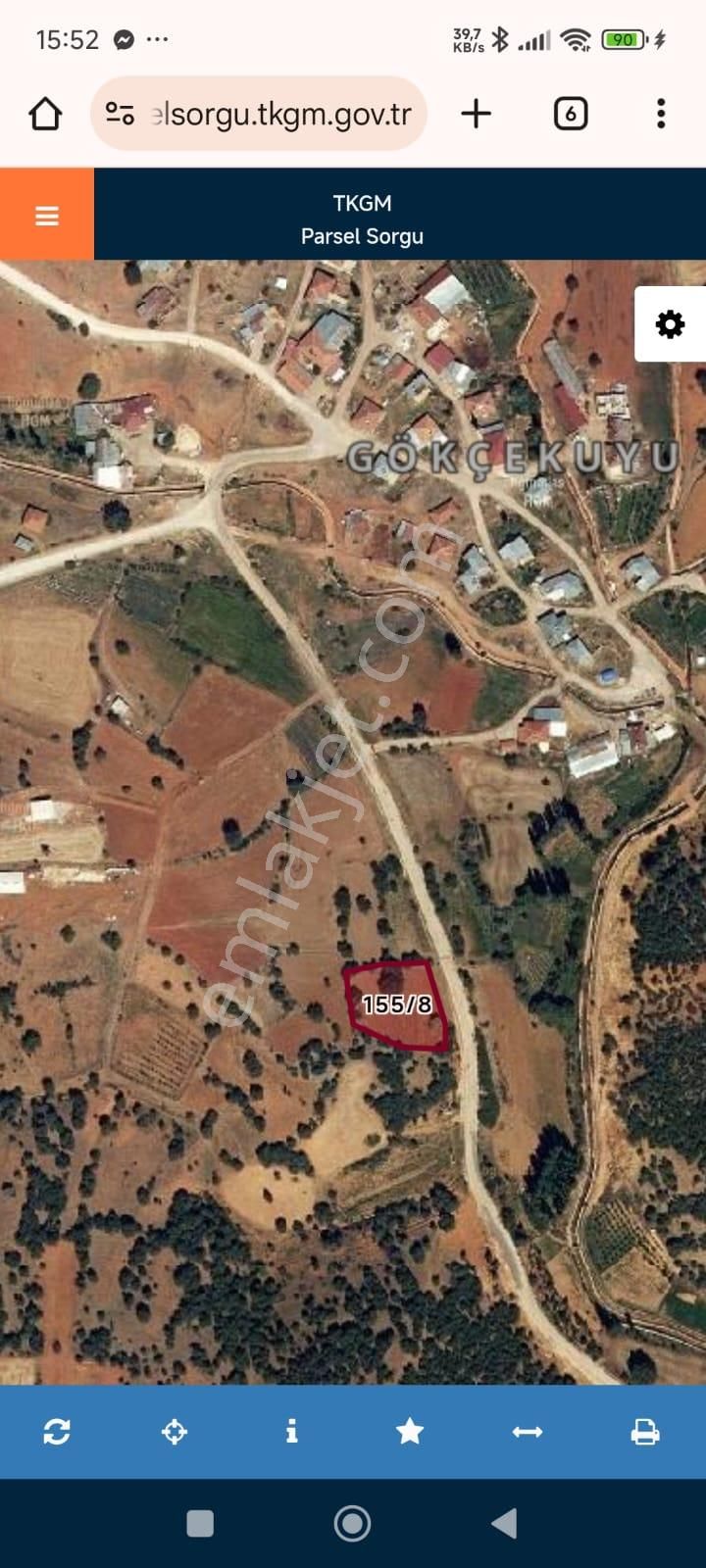Open recent apps from the navigation bar
706x1568 pixels.
click(x=200, y=1523)
